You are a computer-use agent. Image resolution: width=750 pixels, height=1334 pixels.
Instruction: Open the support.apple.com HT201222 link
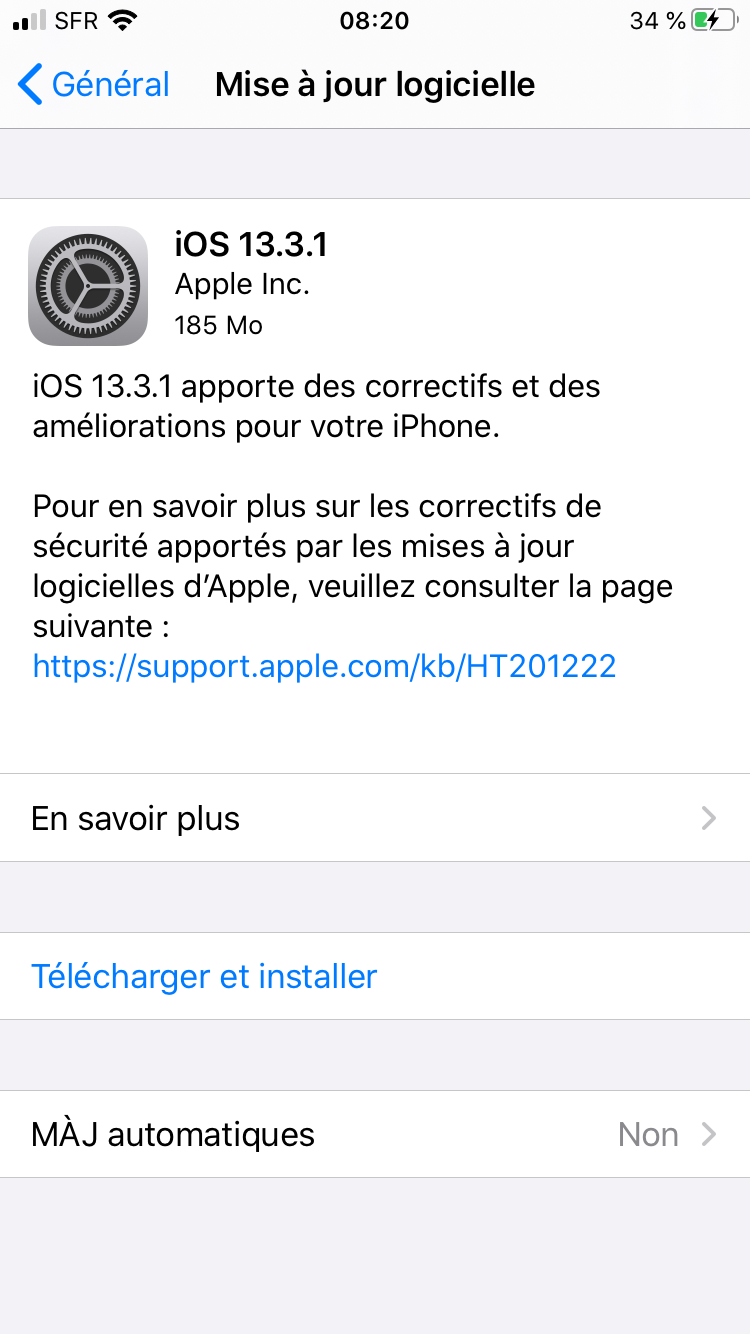[324, 666]
